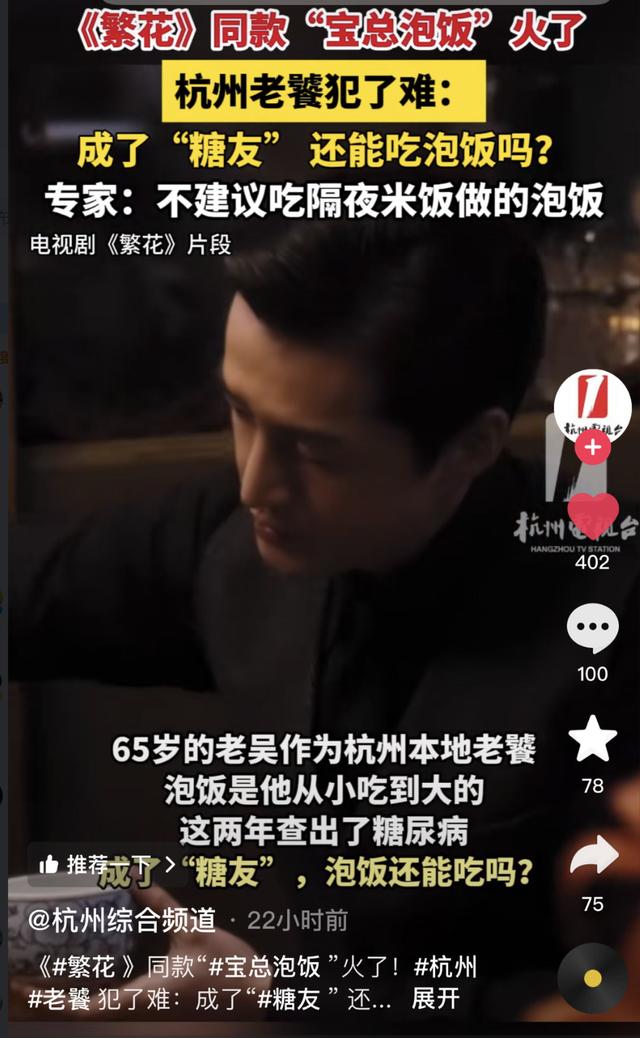Save this video to favorites with star
Image resolution: width=640 pixels, height=1038 pixels.
(x=592, y=739)
